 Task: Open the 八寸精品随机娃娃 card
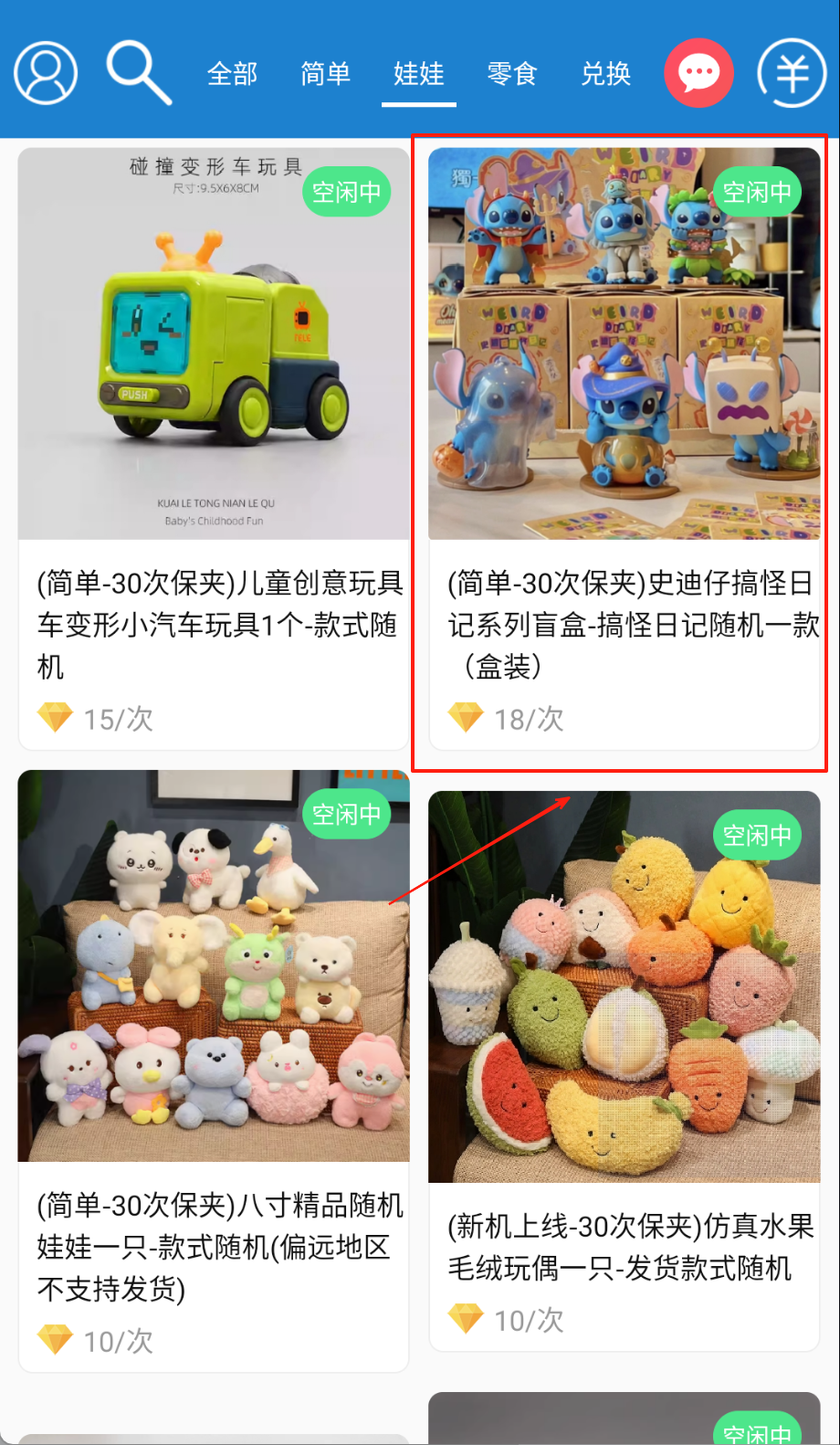[214, 1069]
